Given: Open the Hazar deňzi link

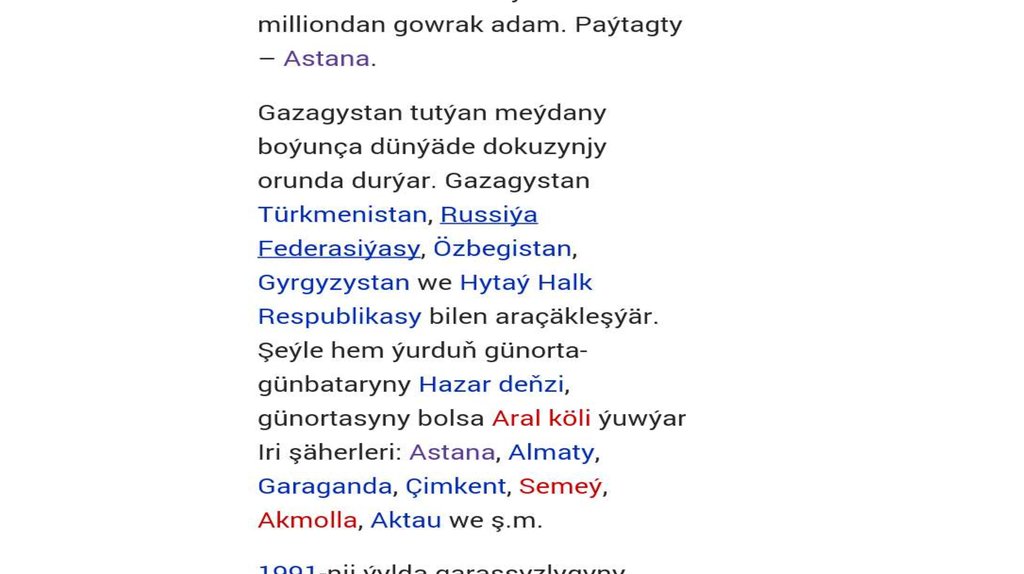Looking at the screenshot, I should click(x=491, y=385).
